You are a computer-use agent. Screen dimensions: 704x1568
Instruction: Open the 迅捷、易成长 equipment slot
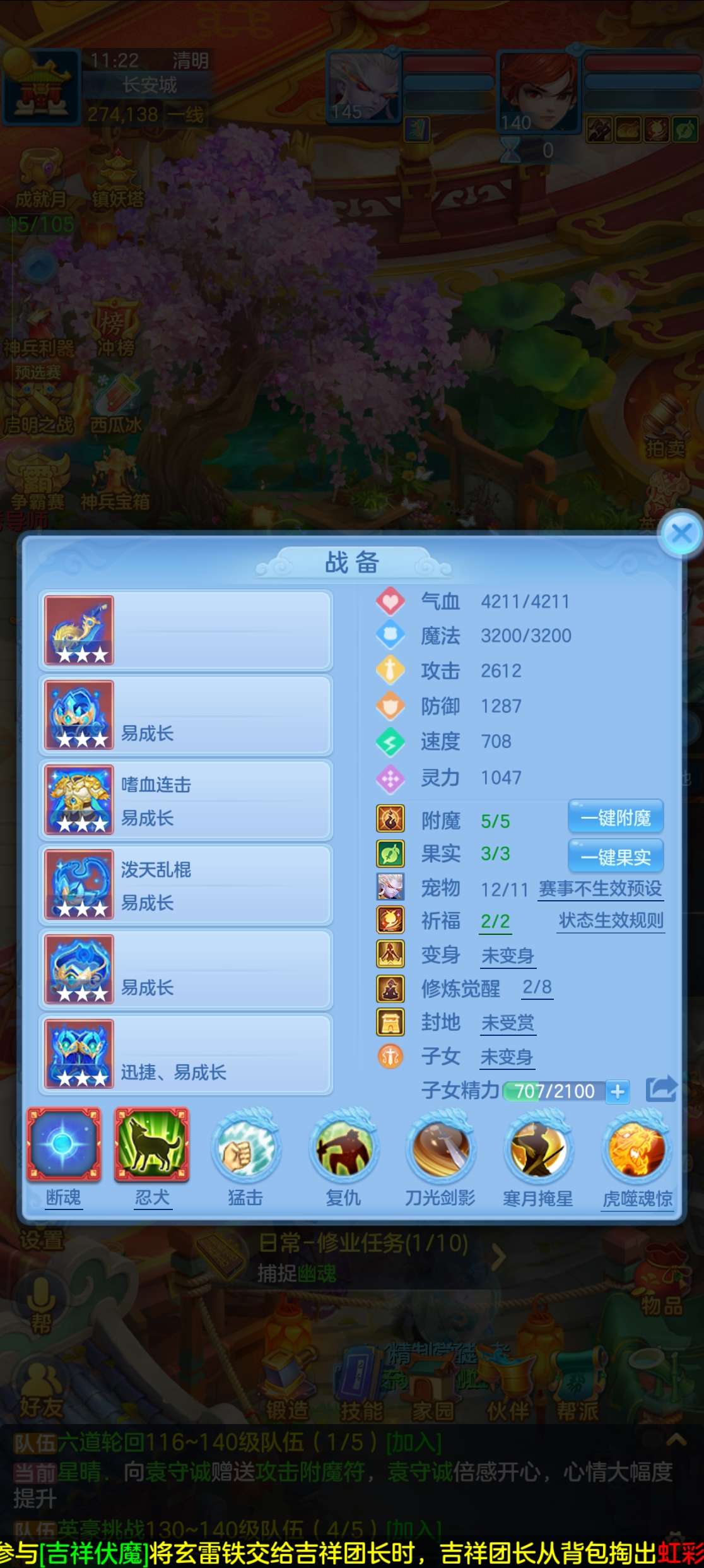point(185,1054)
